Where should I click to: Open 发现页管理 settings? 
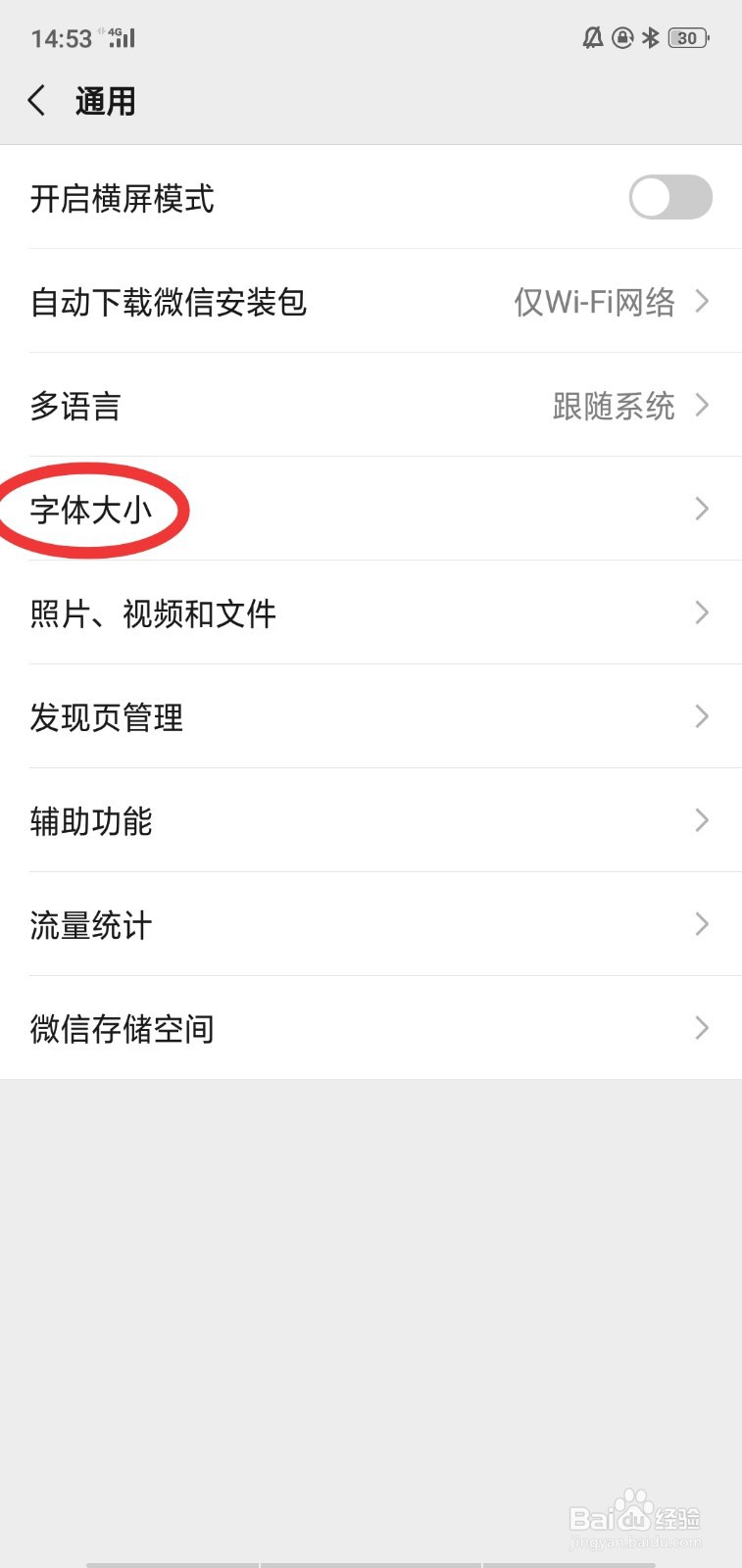pyautogui.click(x=371, y=716)
